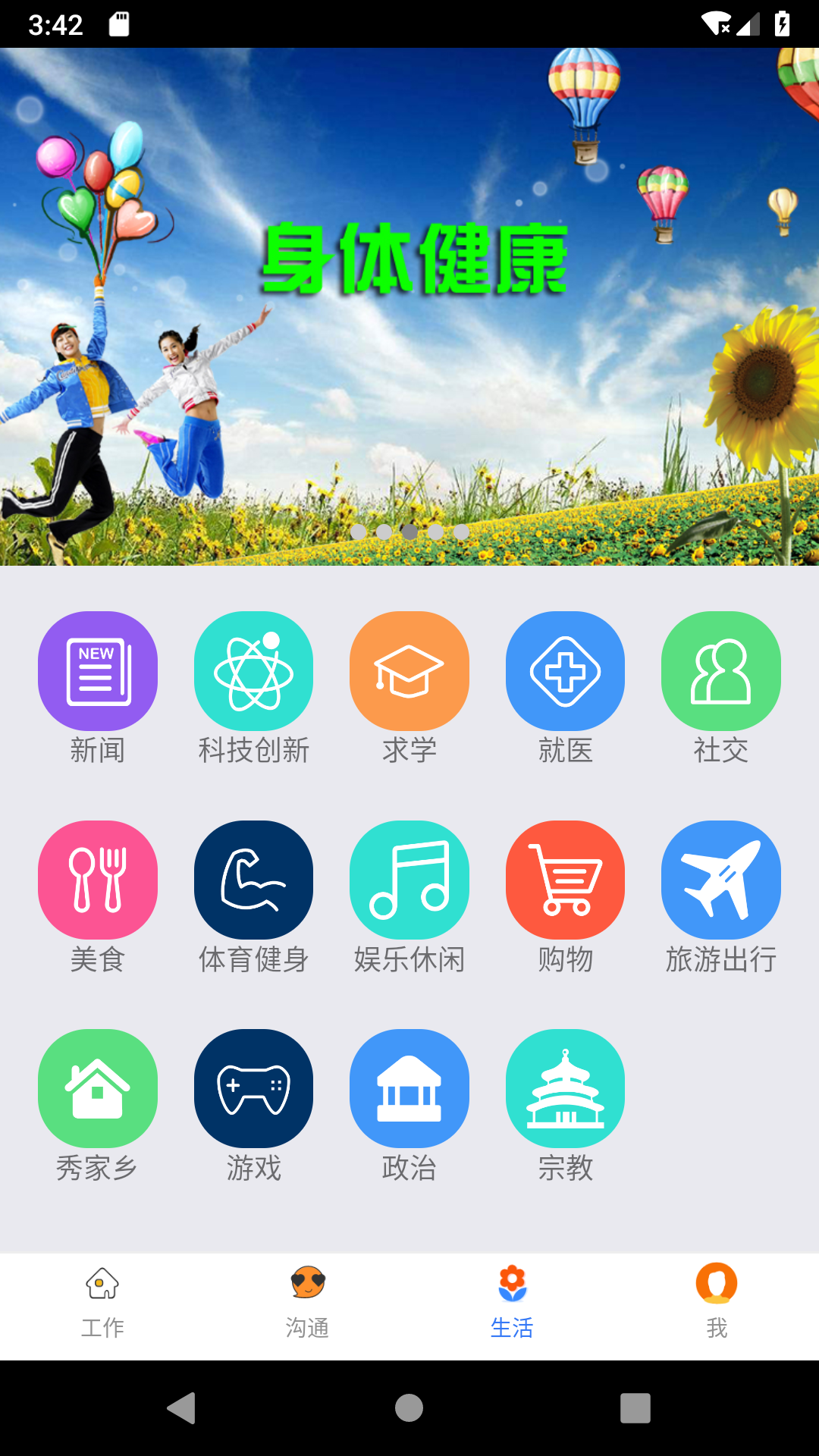Select the 科技创新 icon
Image resolution: width=819 pixels, height=1456 pixels.
[x=253, y=671]
